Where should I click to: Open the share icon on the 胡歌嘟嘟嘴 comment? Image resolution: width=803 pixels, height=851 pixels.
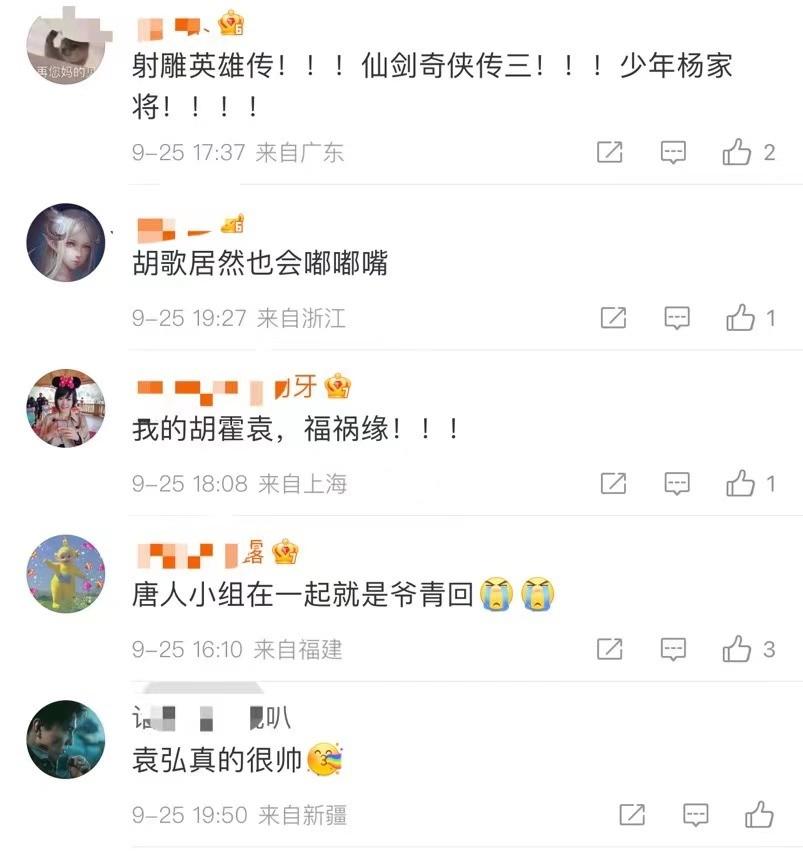pos(611,318)
